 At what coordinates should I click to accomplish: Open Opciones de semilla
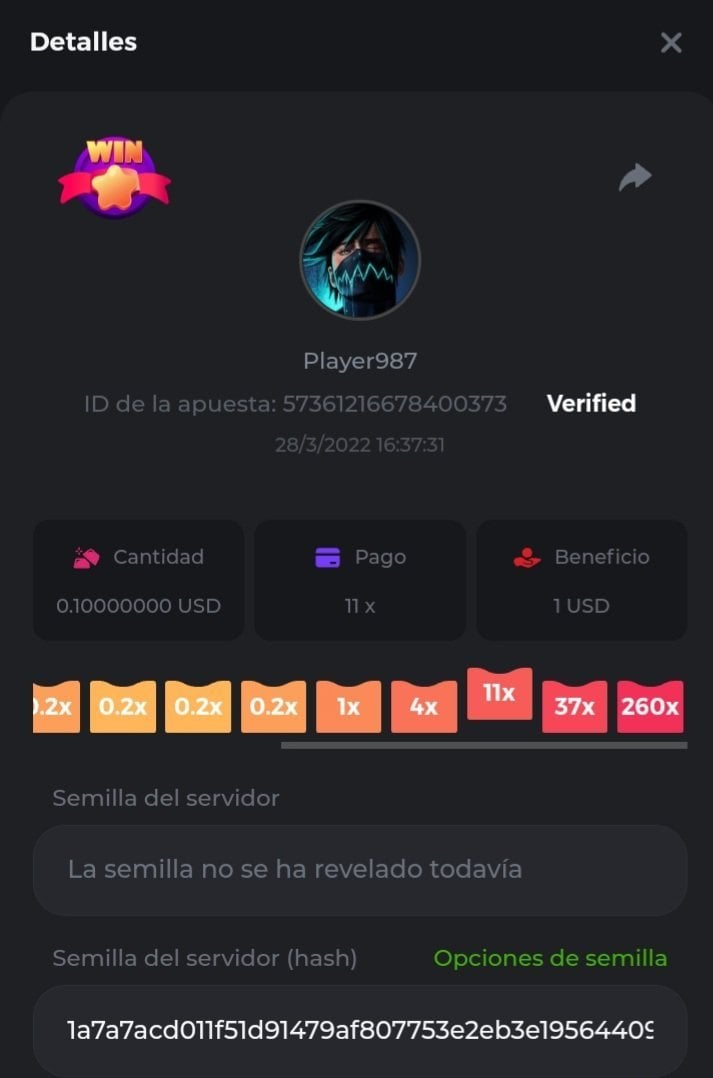pos(550,958)
